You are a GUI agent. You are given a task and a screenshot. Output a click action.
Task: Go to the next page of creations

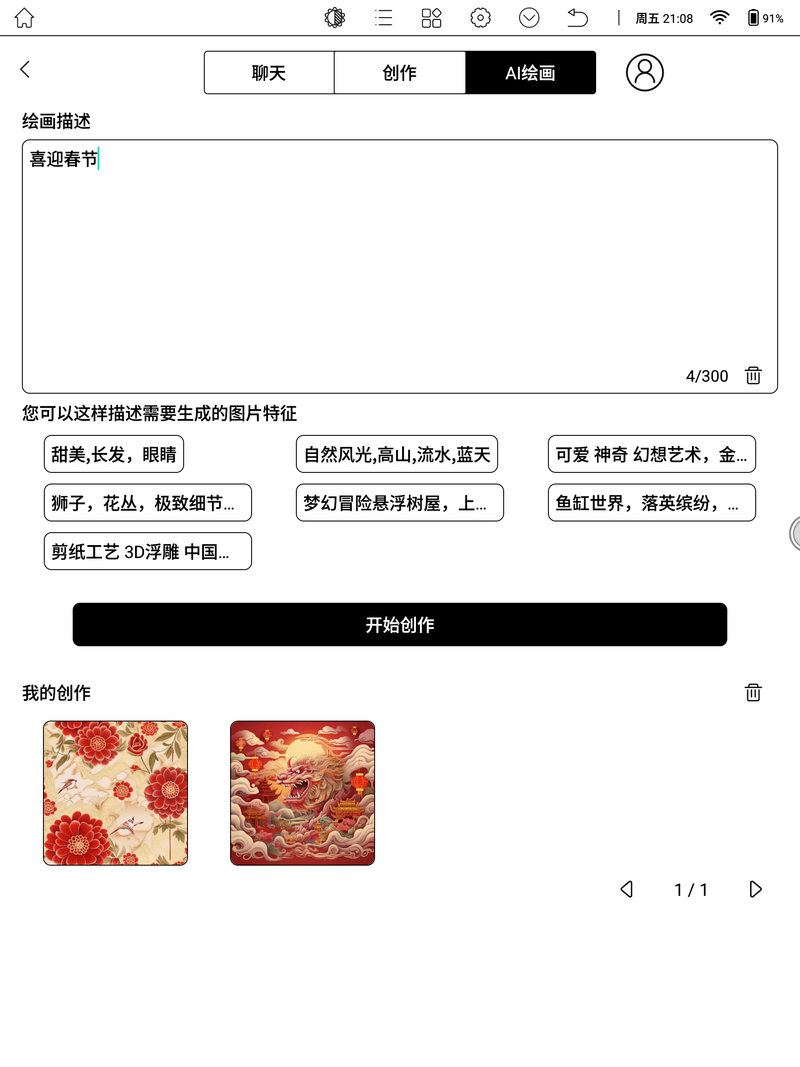(755, 889)
